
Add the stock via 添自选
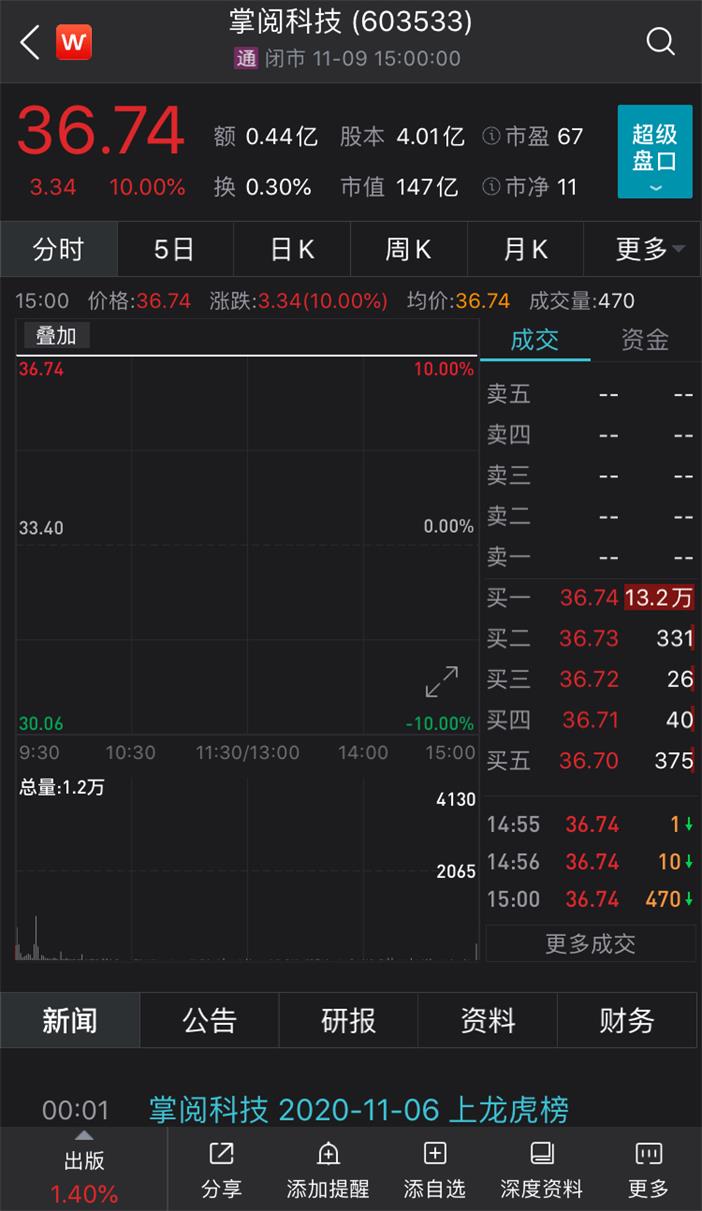[435, 1170]
